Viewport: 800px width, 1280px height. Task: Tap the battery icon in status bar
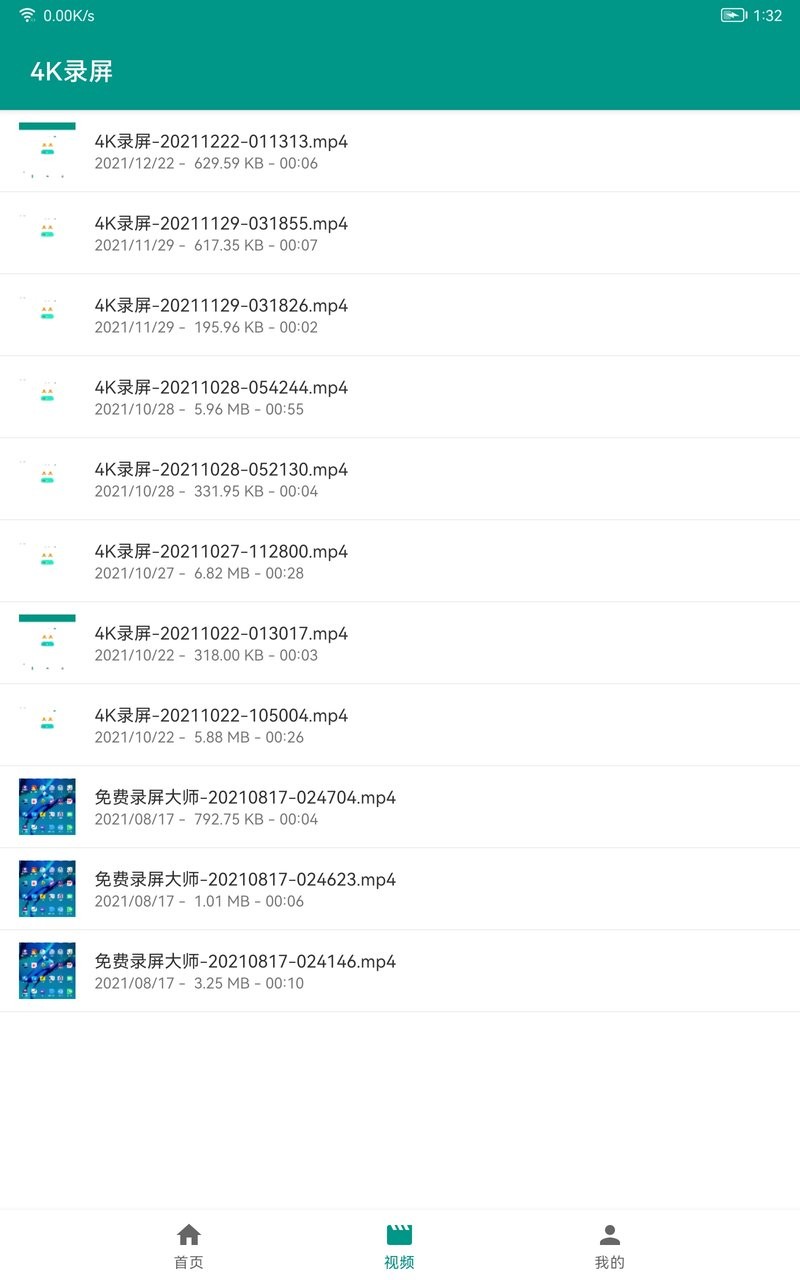[736, 15]
